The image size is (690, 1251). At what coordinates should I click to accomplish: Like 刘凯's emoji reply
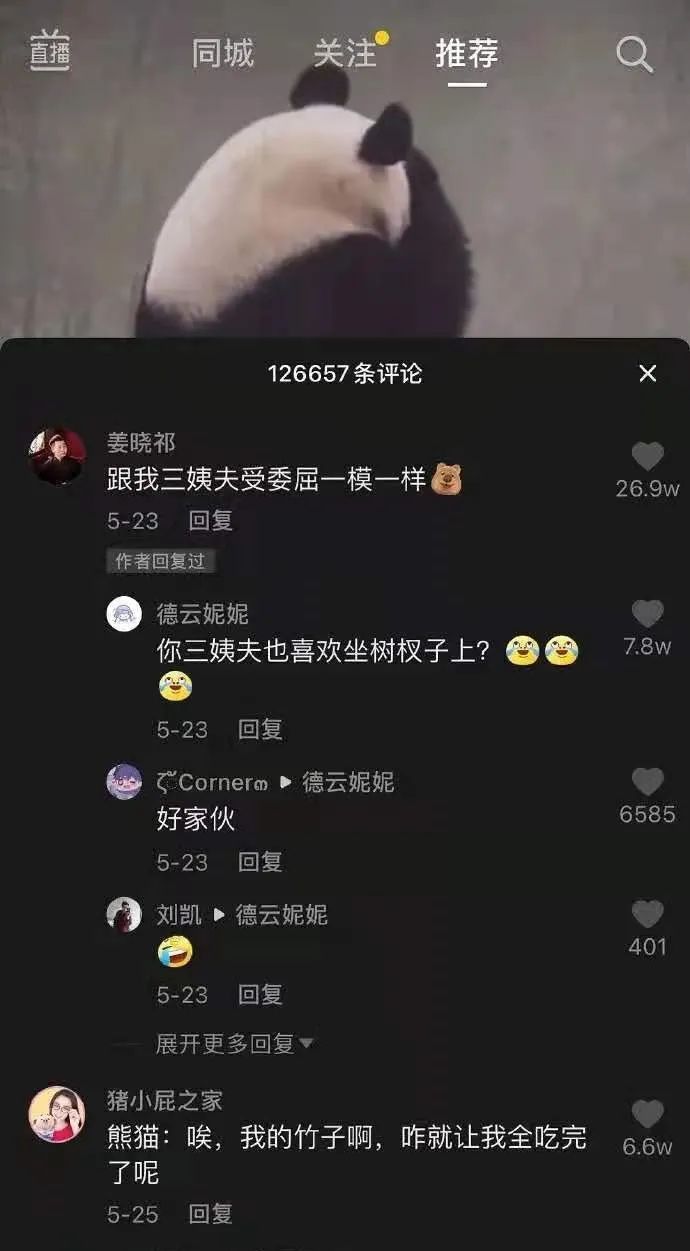[647, 914]
